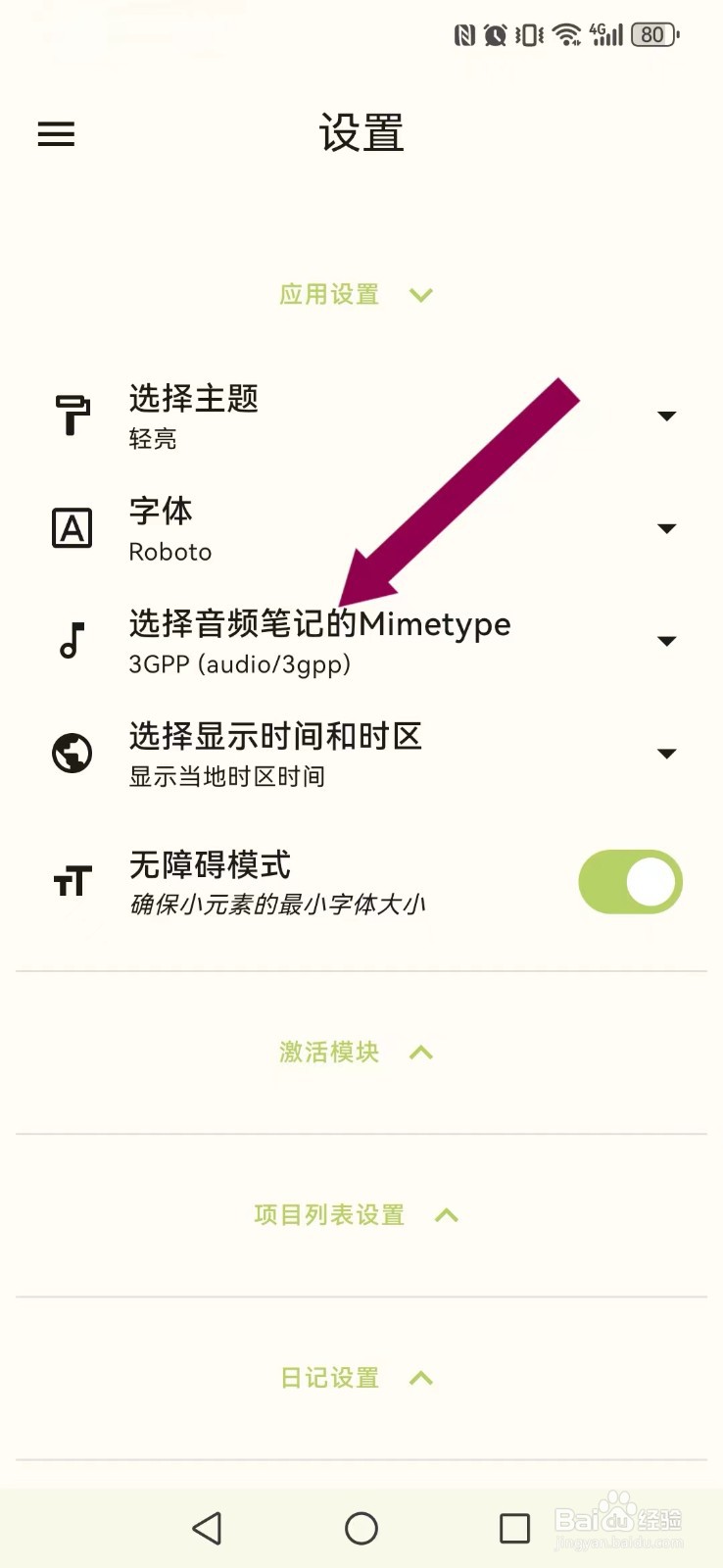Viewport: 723px width, 1568px height.
Task: Open the 字体 font dropdown
Action: tap(667, 528)
